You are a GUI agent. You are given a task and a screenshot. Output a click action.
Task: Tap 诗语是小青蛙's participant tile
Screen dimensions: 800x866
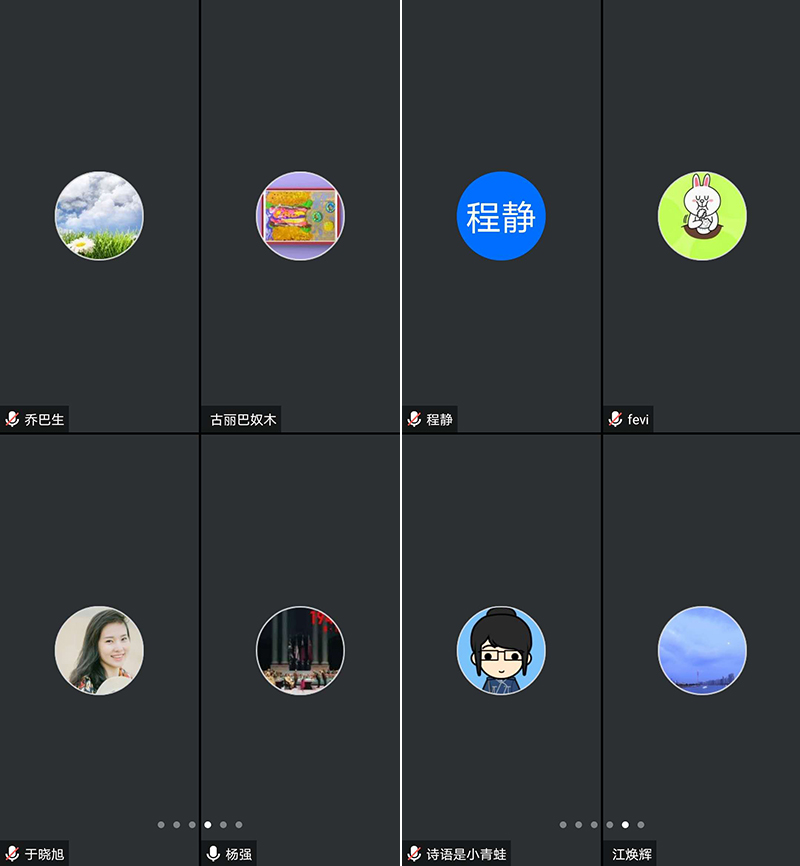(501, 650)
